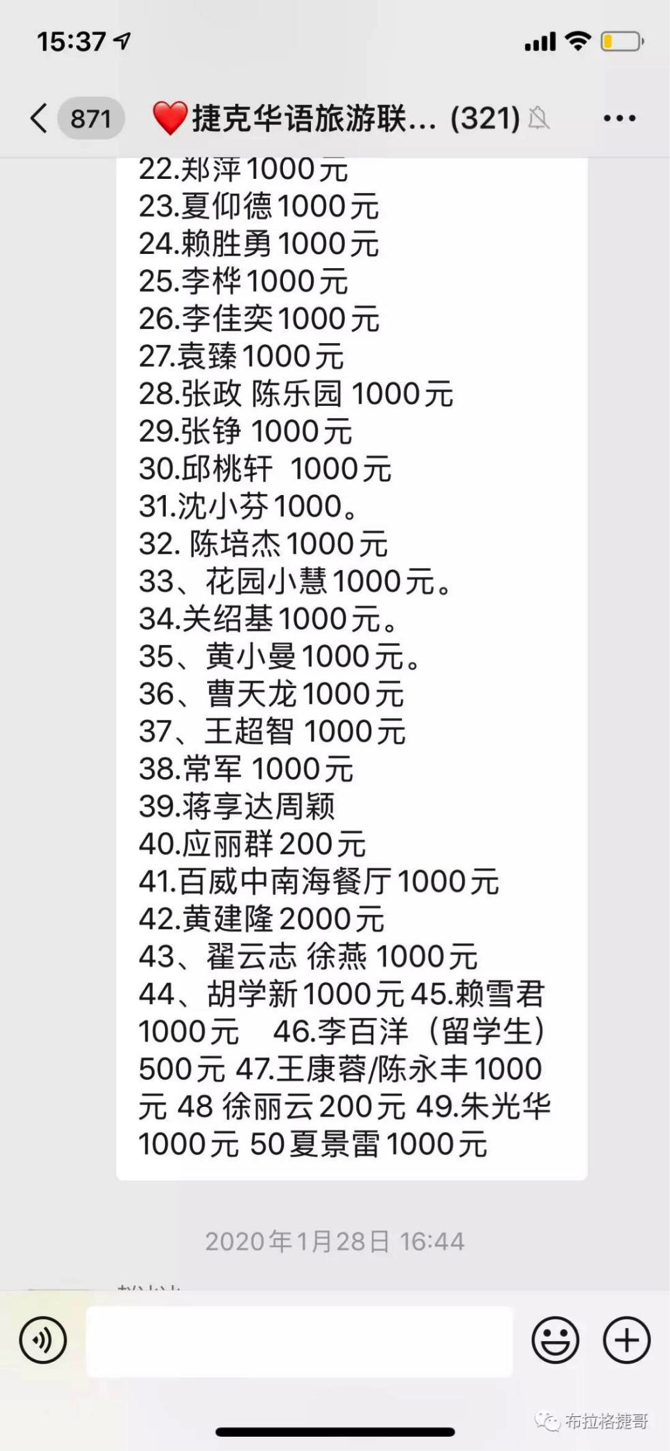This screenshot has width=670, height=1451.
Task: Open the emoji picker
Action: (x=555, y=1341)
